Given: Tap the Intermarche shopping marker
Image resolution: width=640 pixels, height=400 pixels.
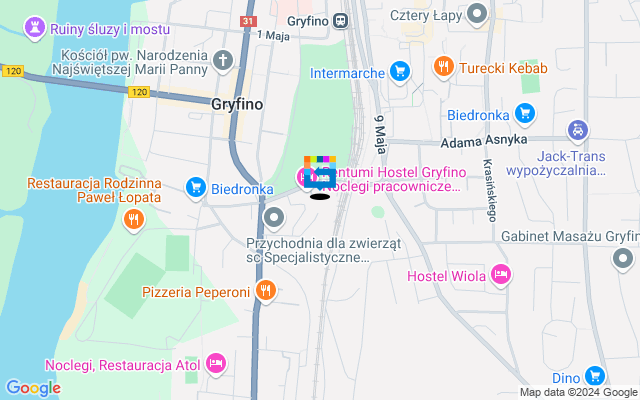Looking at the screenshot, I should coord(400,71).
